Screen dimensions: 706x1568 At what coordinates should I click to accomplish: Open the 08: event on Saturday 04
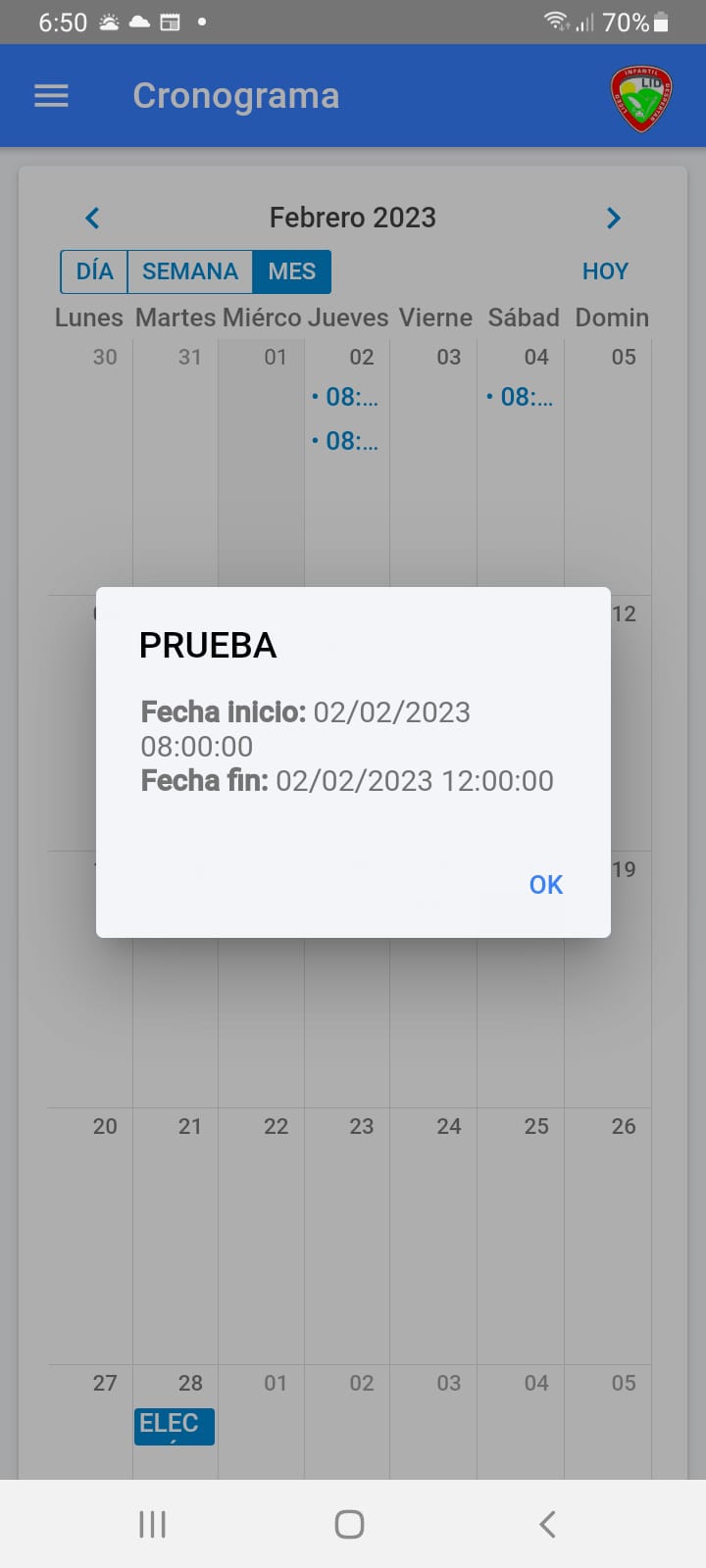click(521, 397)
